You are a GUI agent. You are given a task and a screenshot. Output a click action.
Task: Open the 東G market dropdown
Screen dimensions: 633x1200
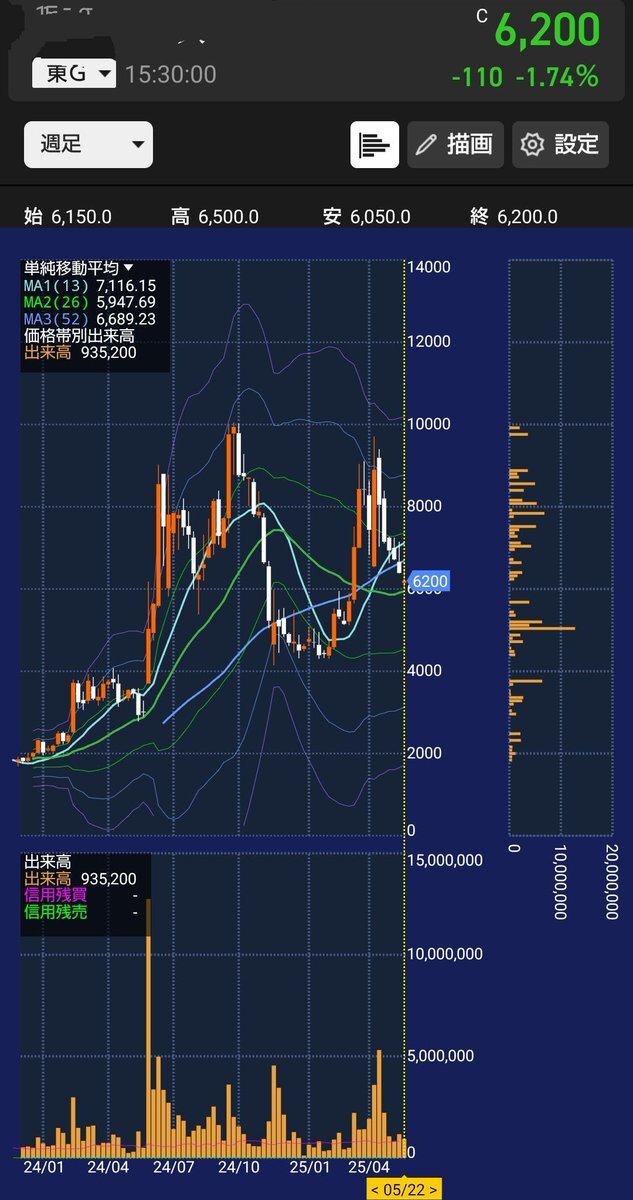coord(75,74)
